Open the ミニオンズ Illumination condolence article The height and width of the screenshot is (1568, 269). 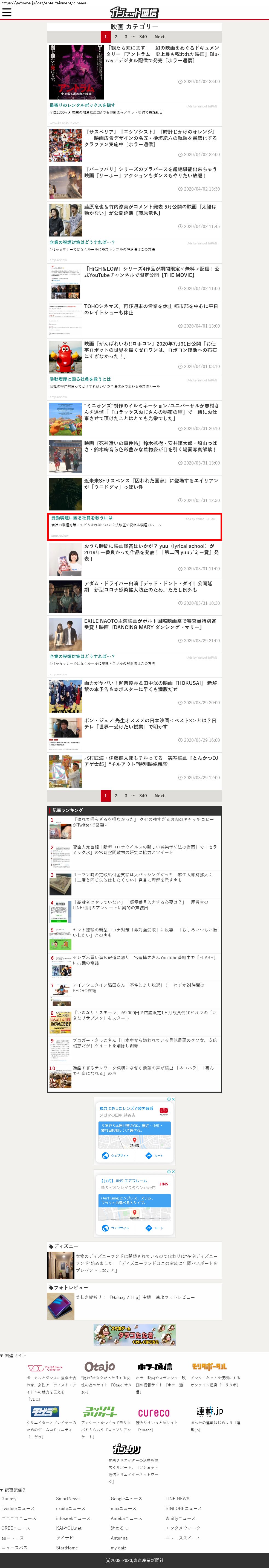152,412
